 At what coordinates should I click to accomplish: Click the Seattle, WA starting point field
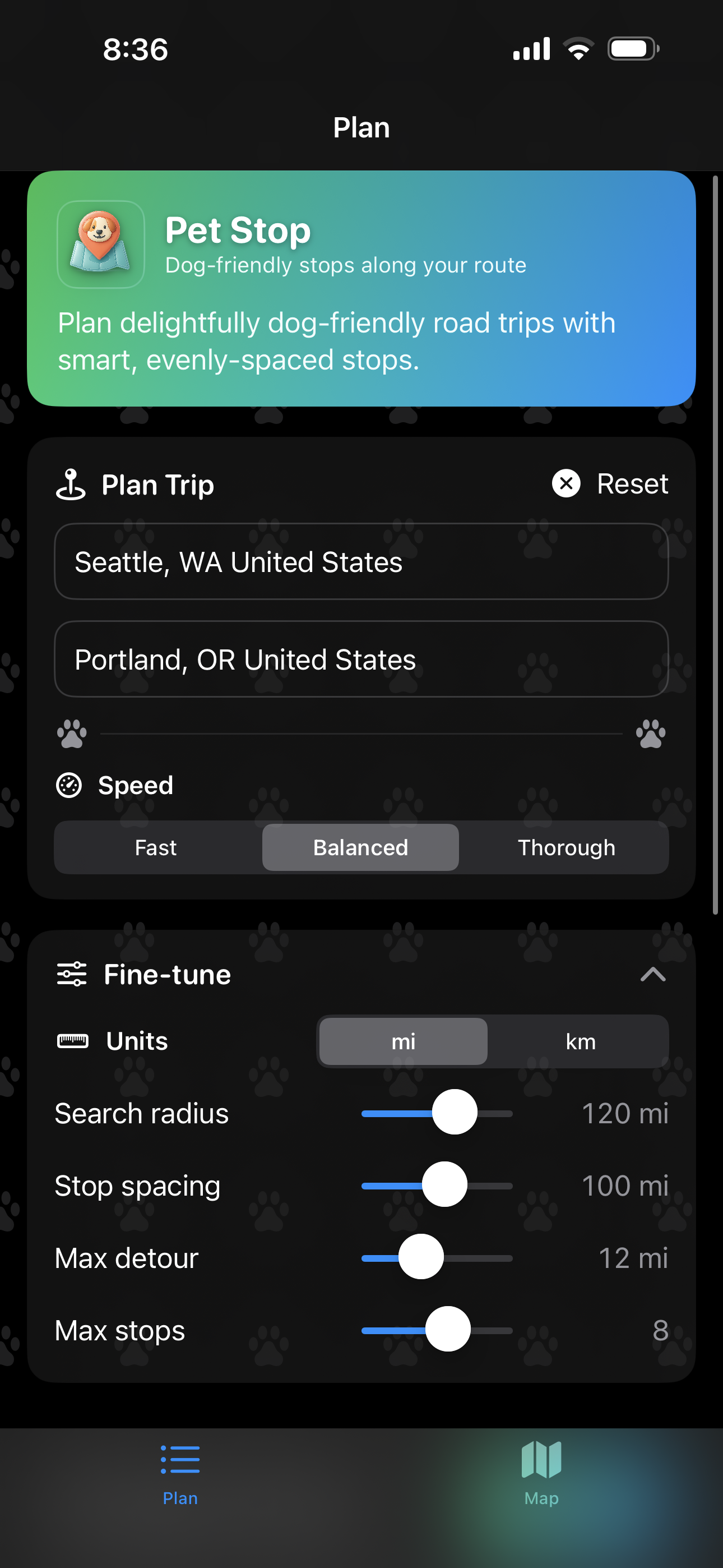(361, 562)
